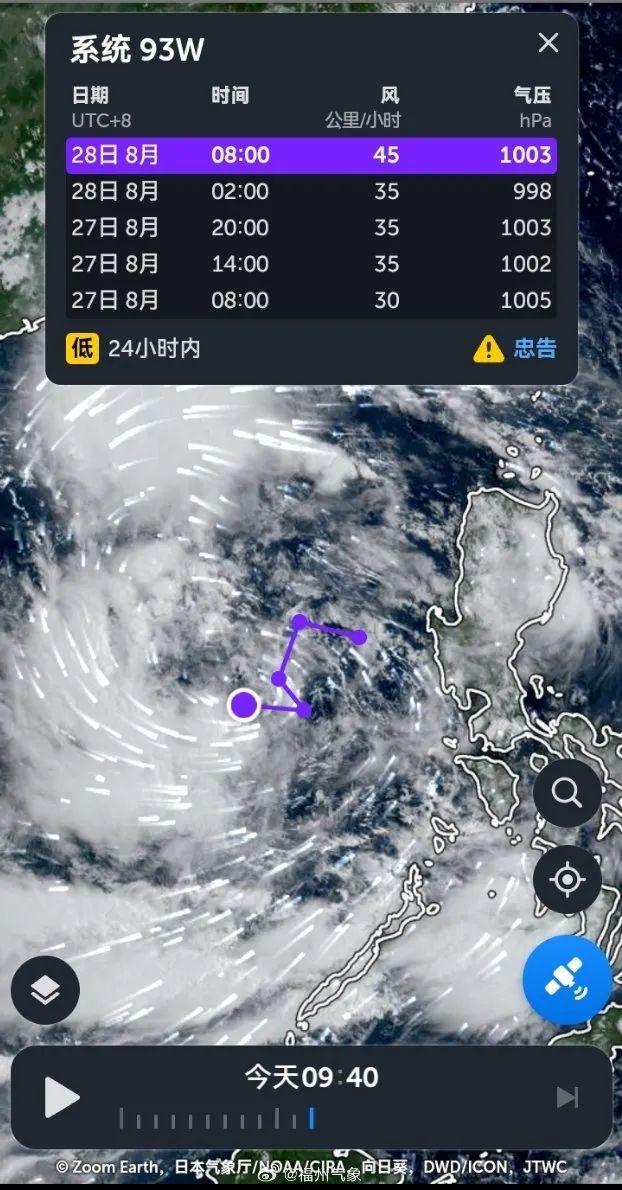Open the satellite imagery button
Viewport: 622px width, 1190px height.
[567, 980]
